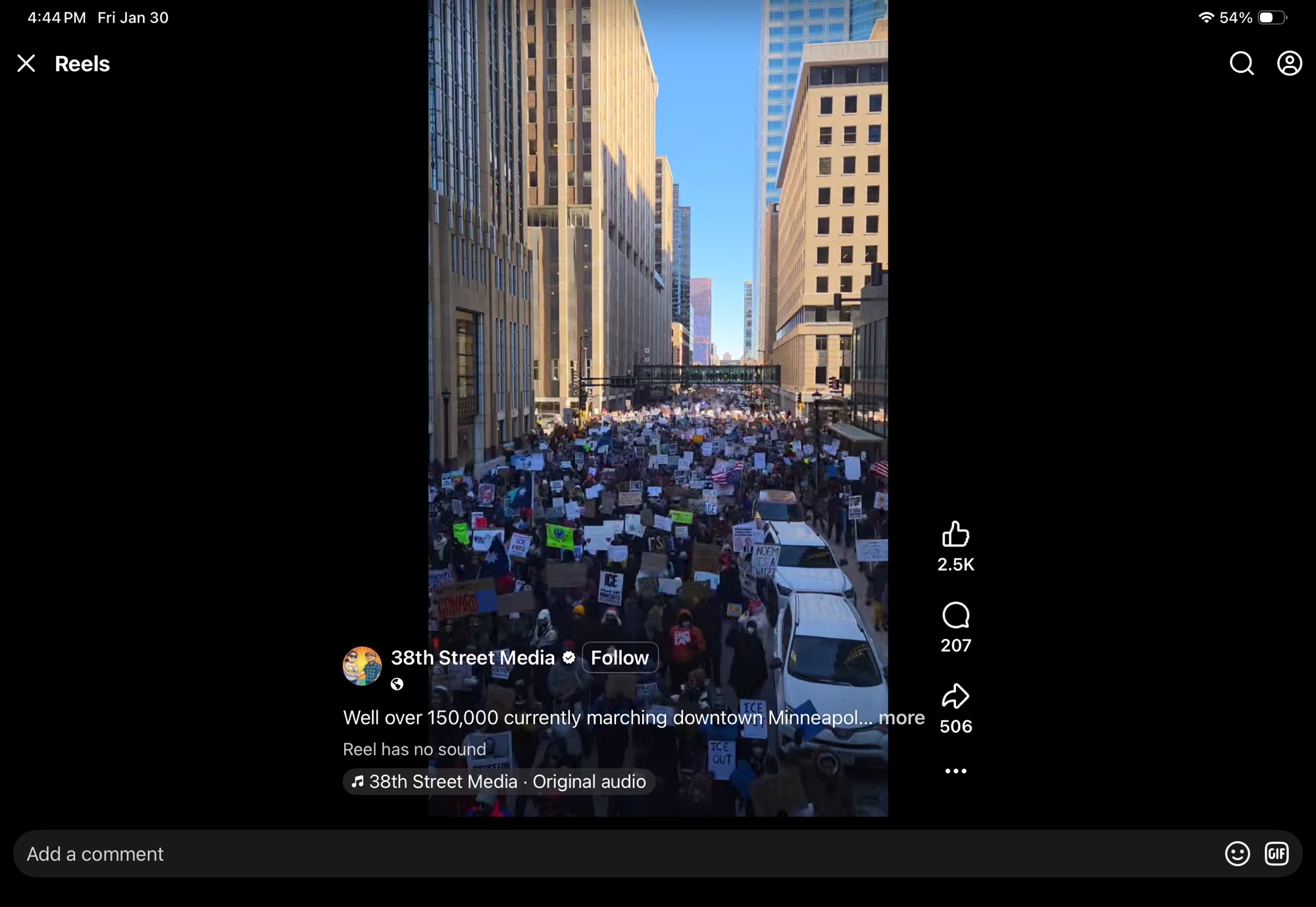Viewport: 1316px width, 907px height.
Task: Open the GIF picker
Action: point(1277,854)
